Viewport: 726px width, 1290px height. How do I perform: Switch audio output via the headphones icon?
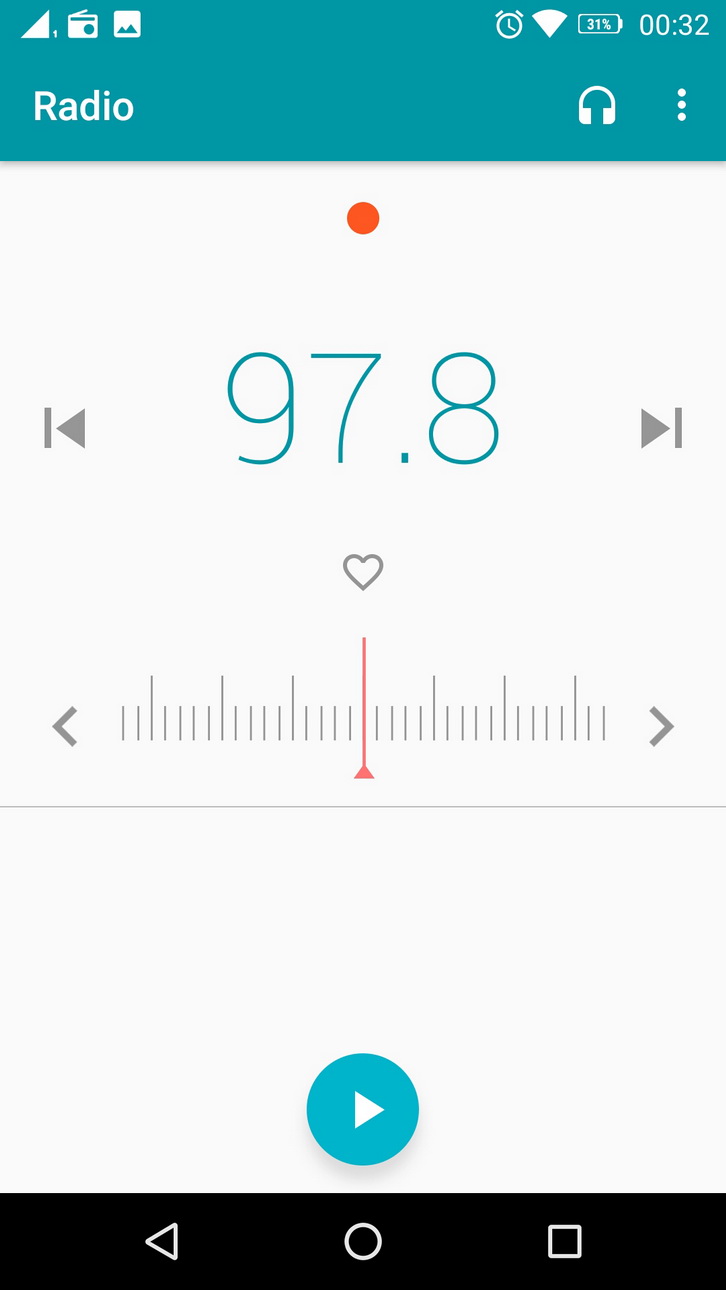[x=597, y=106]
